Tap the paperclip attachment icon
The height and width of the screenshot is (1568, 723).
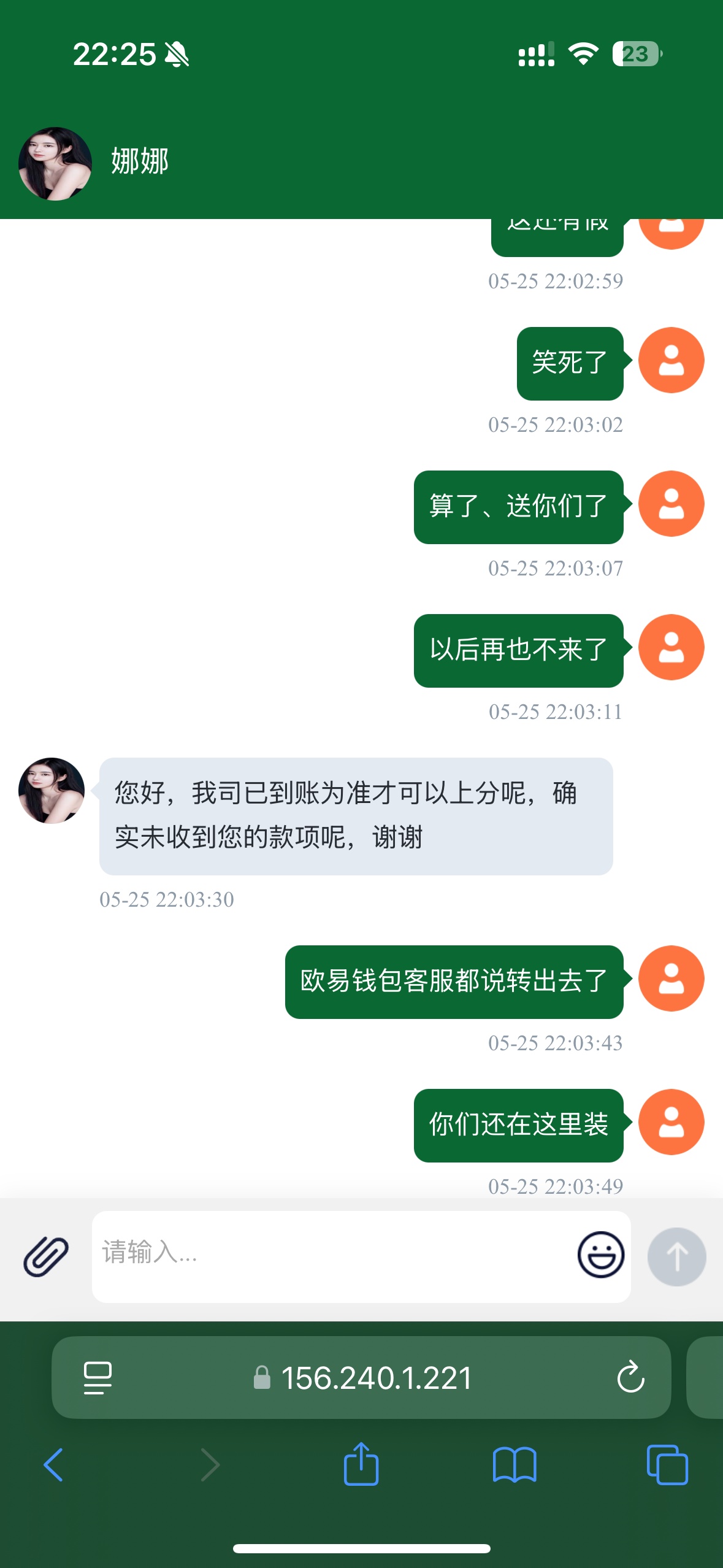point(45,1256)
